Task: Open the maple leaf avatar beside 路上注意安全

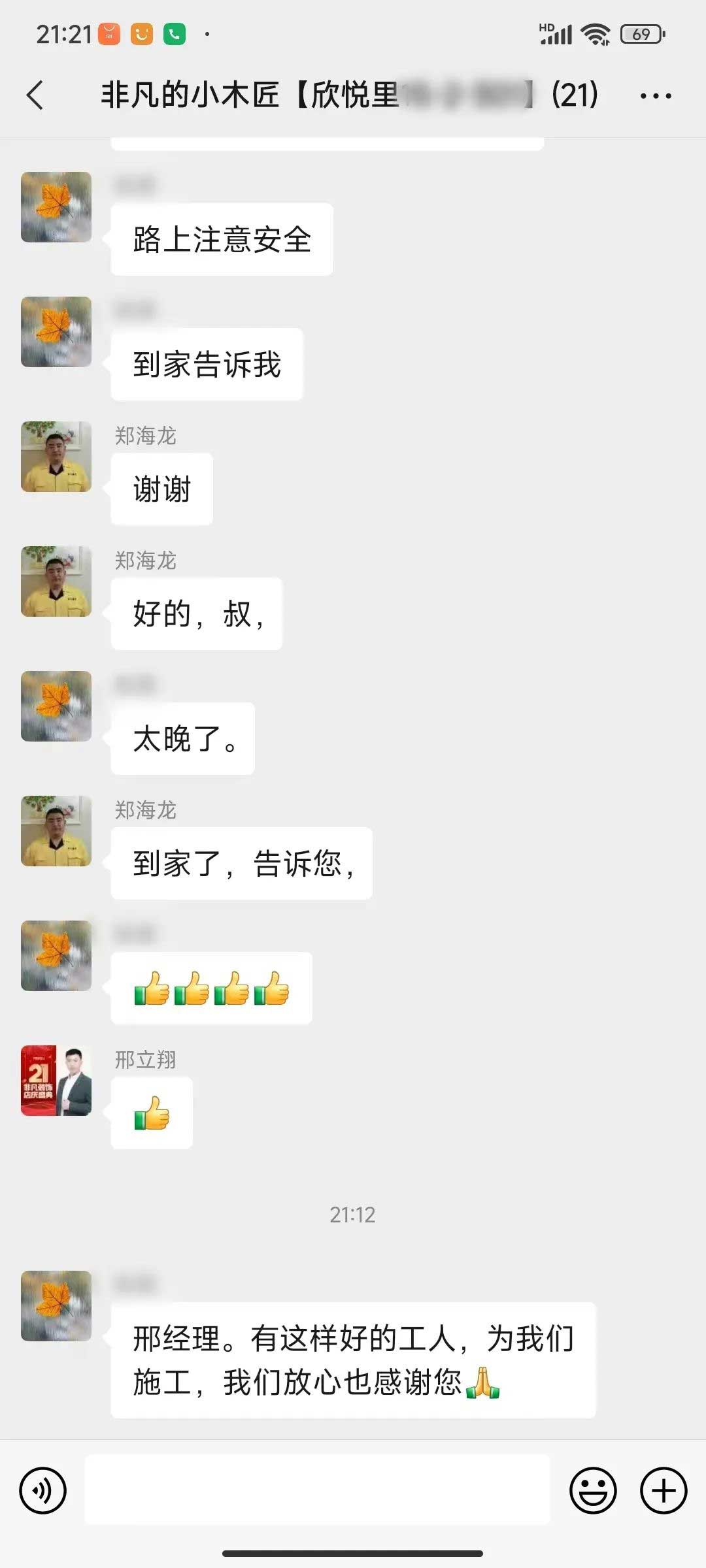Action: [56, 207]
